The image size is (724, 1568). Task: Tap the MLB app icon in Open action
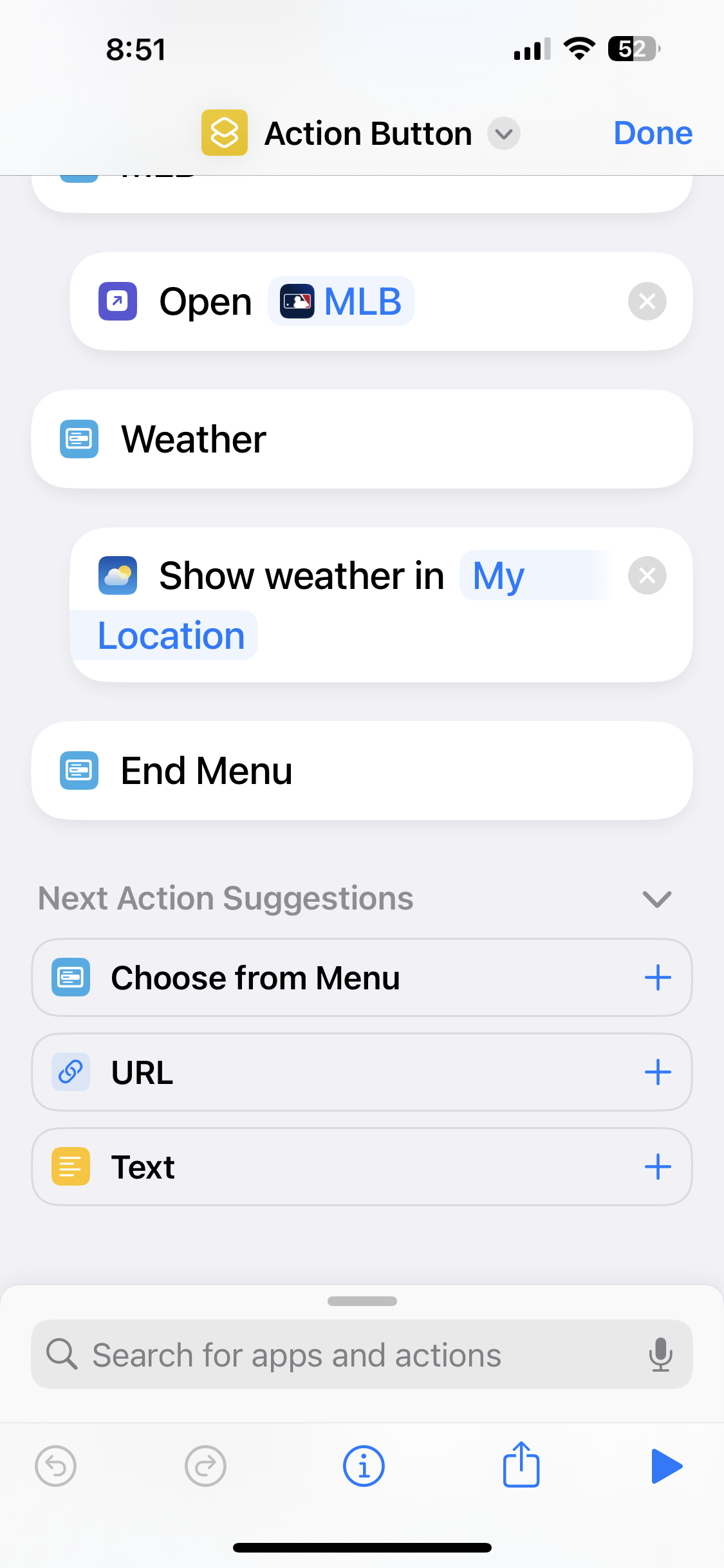pos(300,300)
